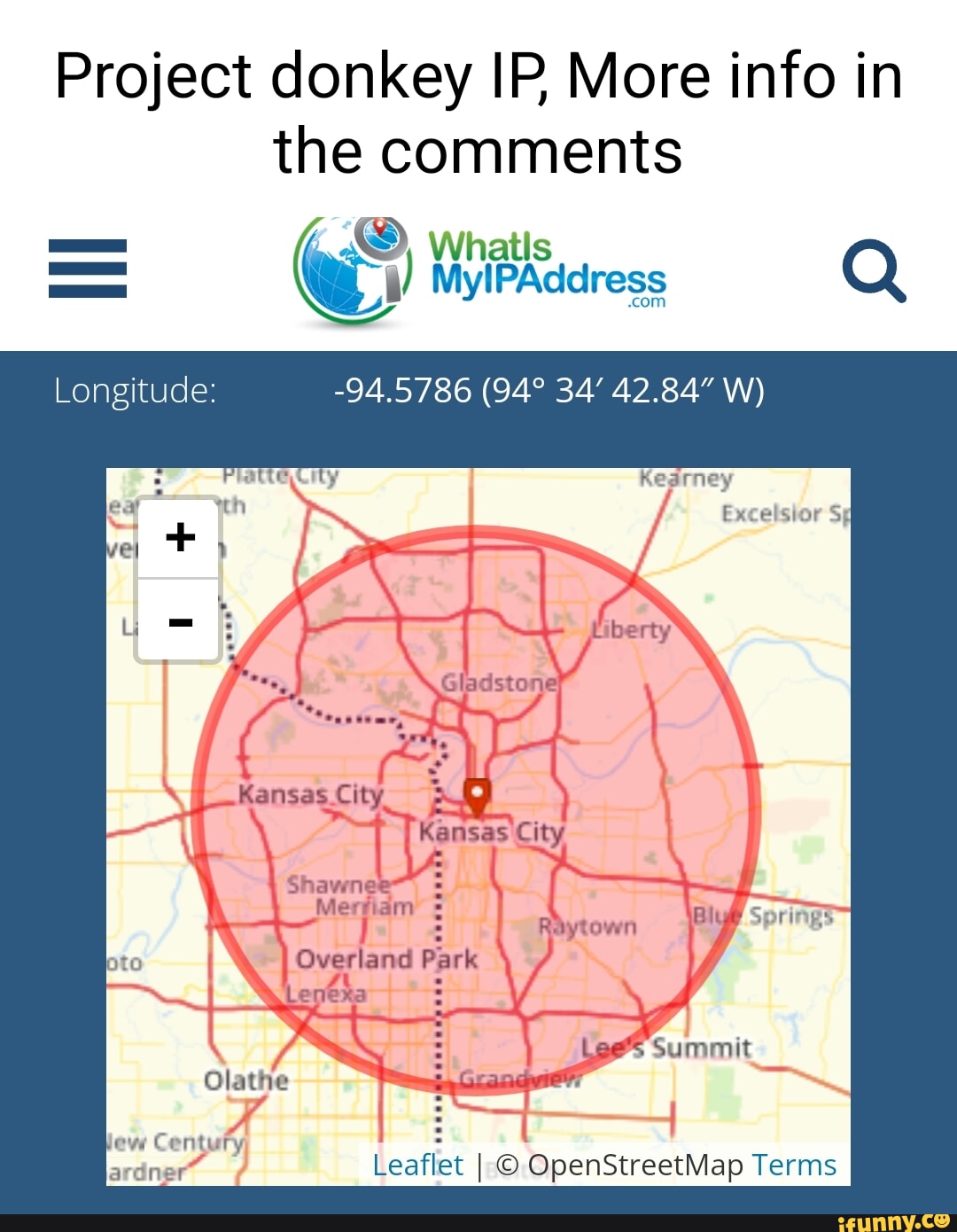Open the site search magnifier
Image resolution: width=957 pixels, height=1232 pixels.
874,270
